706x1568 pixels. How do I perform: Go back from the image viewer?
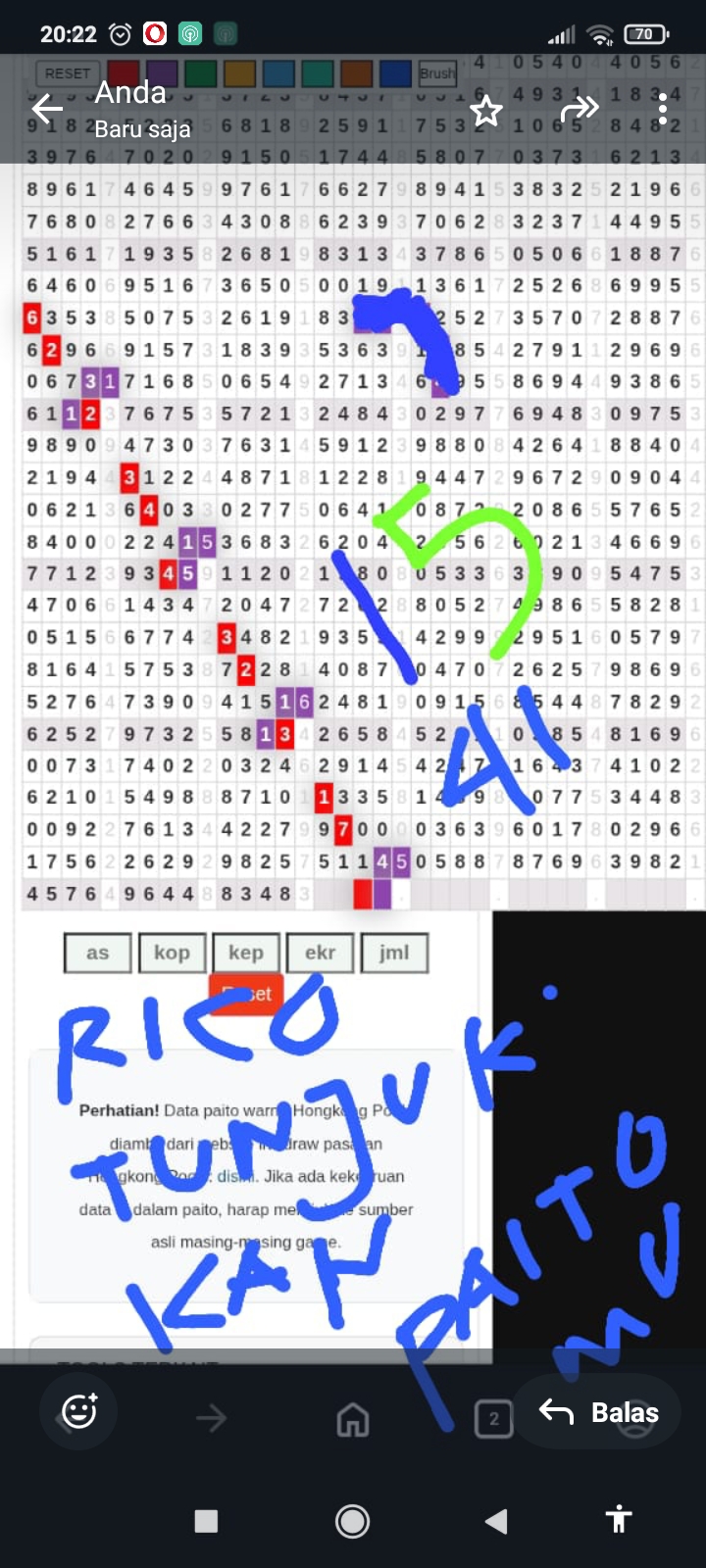46,109
